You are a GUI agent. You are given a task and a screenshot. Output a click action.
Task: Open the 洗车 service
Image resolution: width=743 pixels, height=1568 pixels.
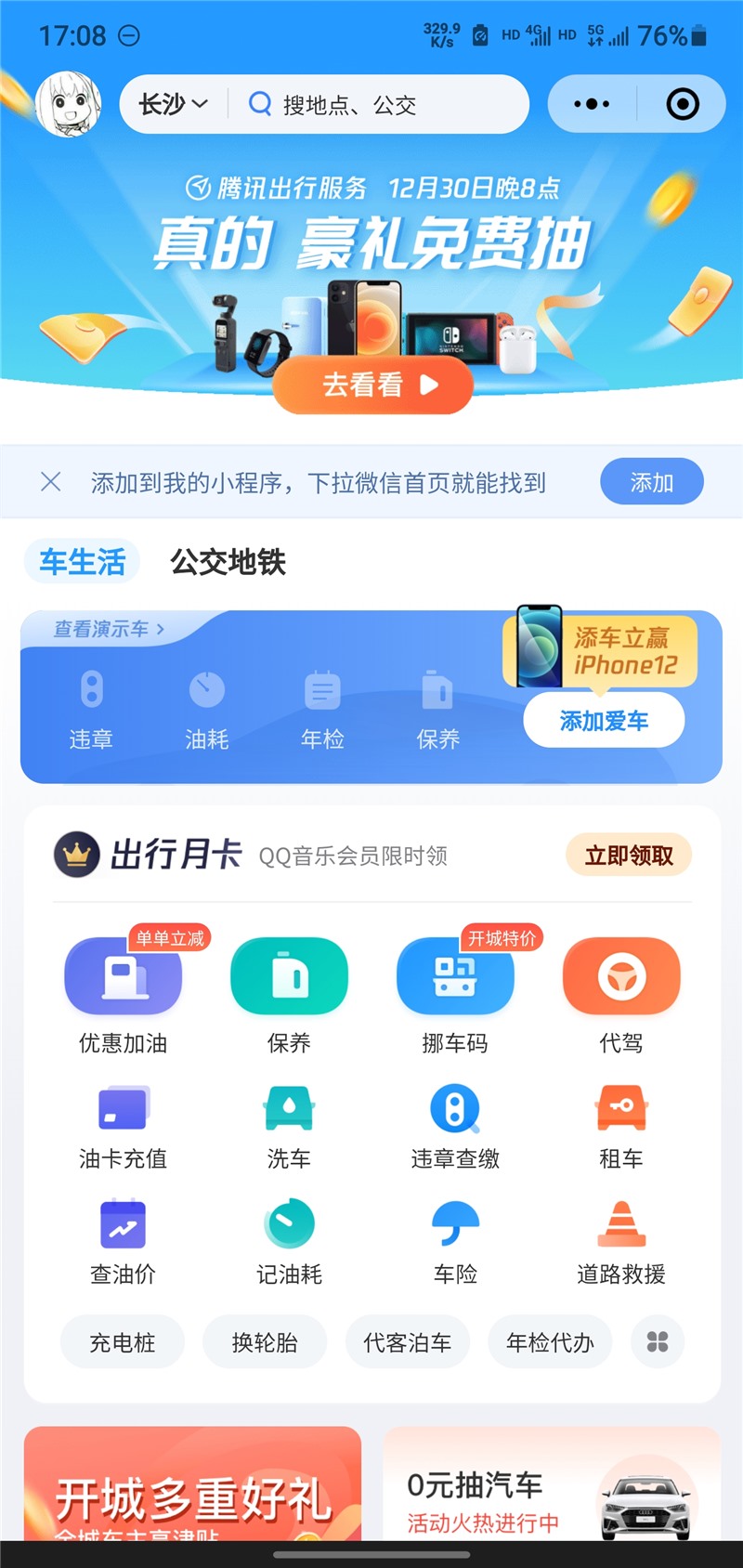[x=289, y=1126]
